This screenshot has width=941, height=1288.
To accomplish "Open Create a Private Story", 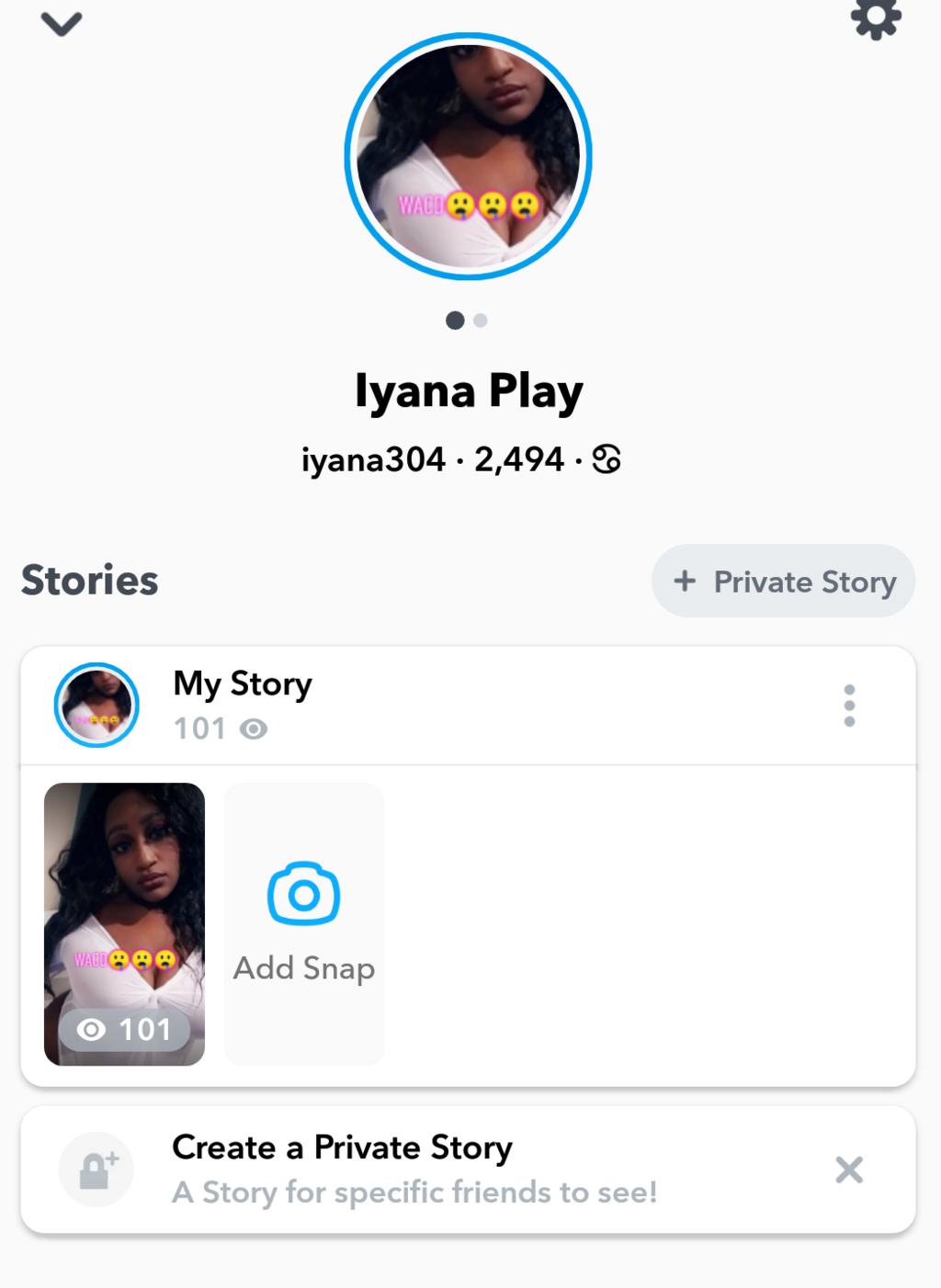I will tap(414, 1169).
